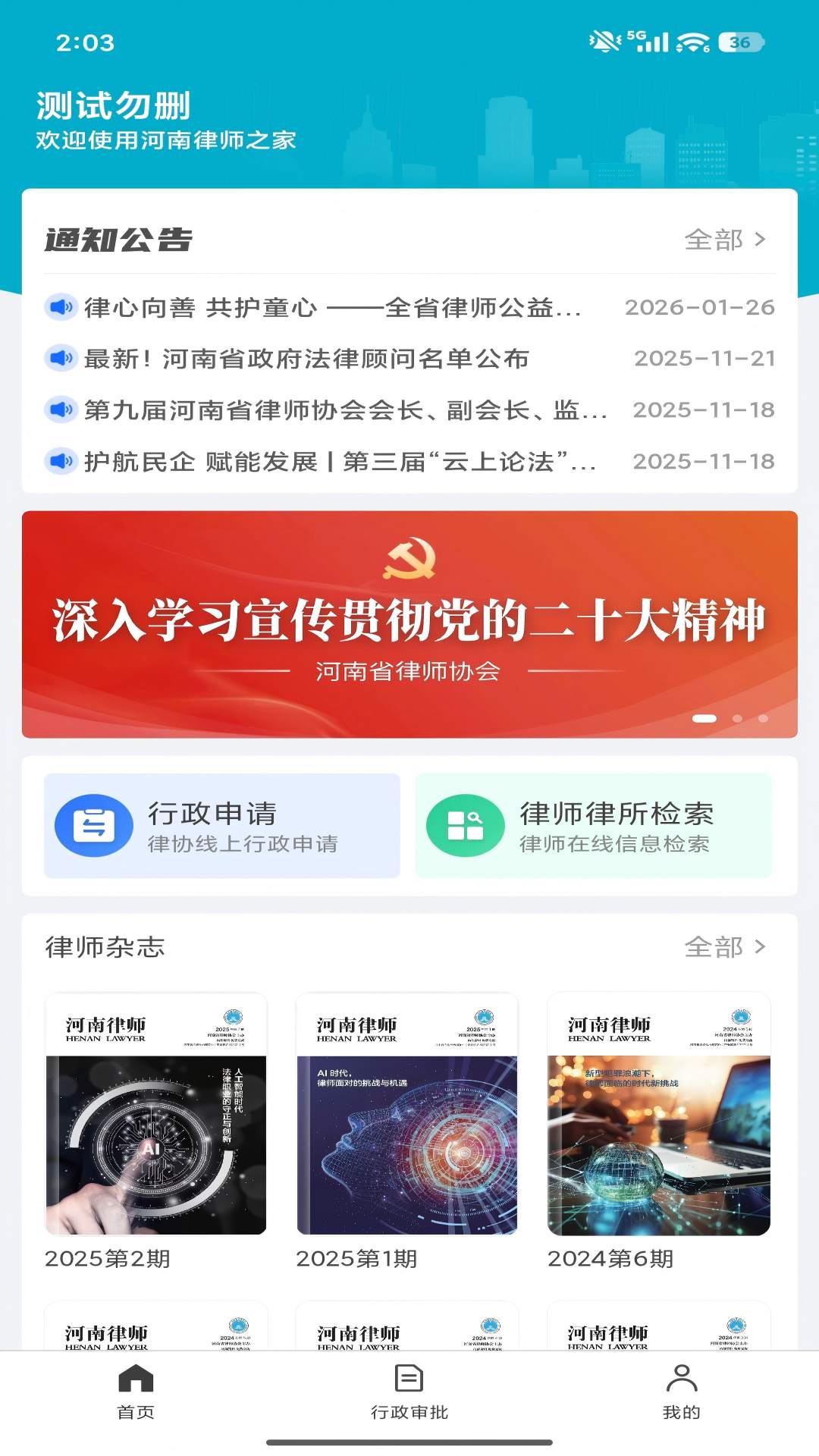
Task: Tap the 深入学习宣传贯彻党的二十大精神 banner
Action: pos(409,624)
